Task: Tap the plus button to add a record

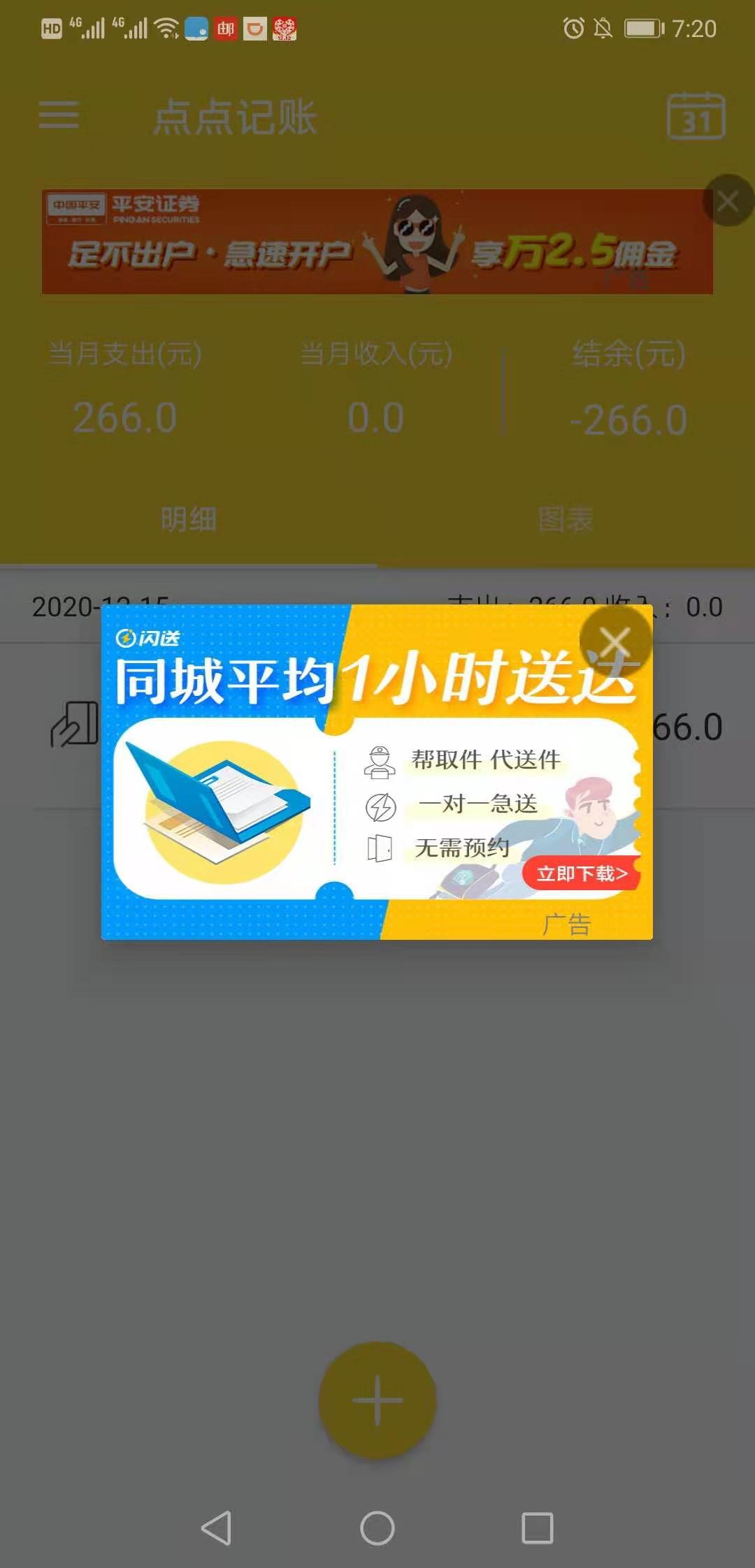Action: click(x=377, y=1400)
